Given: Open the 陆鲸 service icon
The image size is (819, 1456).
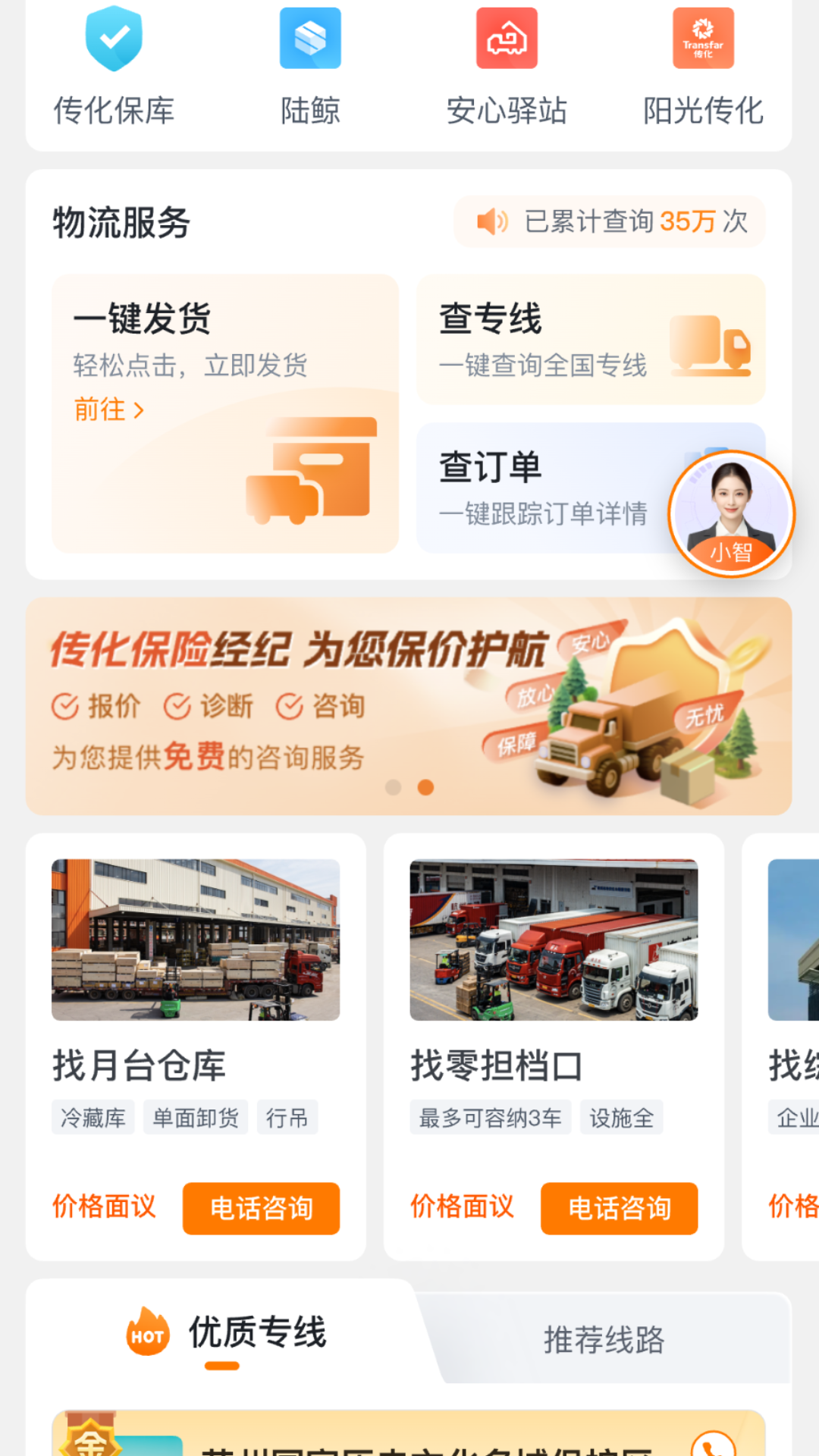Looking at the screenshot, I should [310, 39].
